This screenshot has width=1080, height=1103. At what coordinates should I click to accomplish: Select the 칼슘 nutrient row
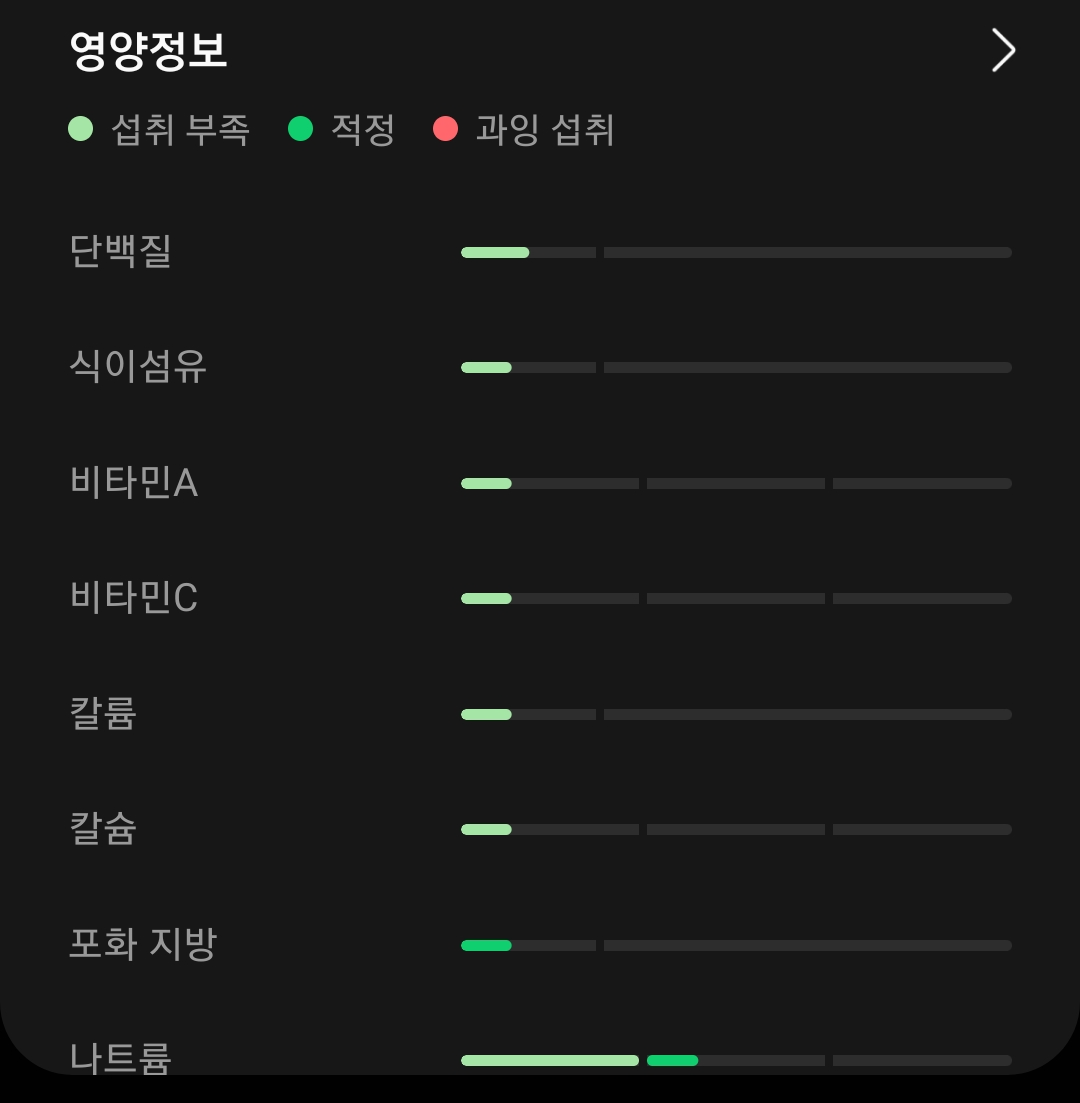[104, 829]
